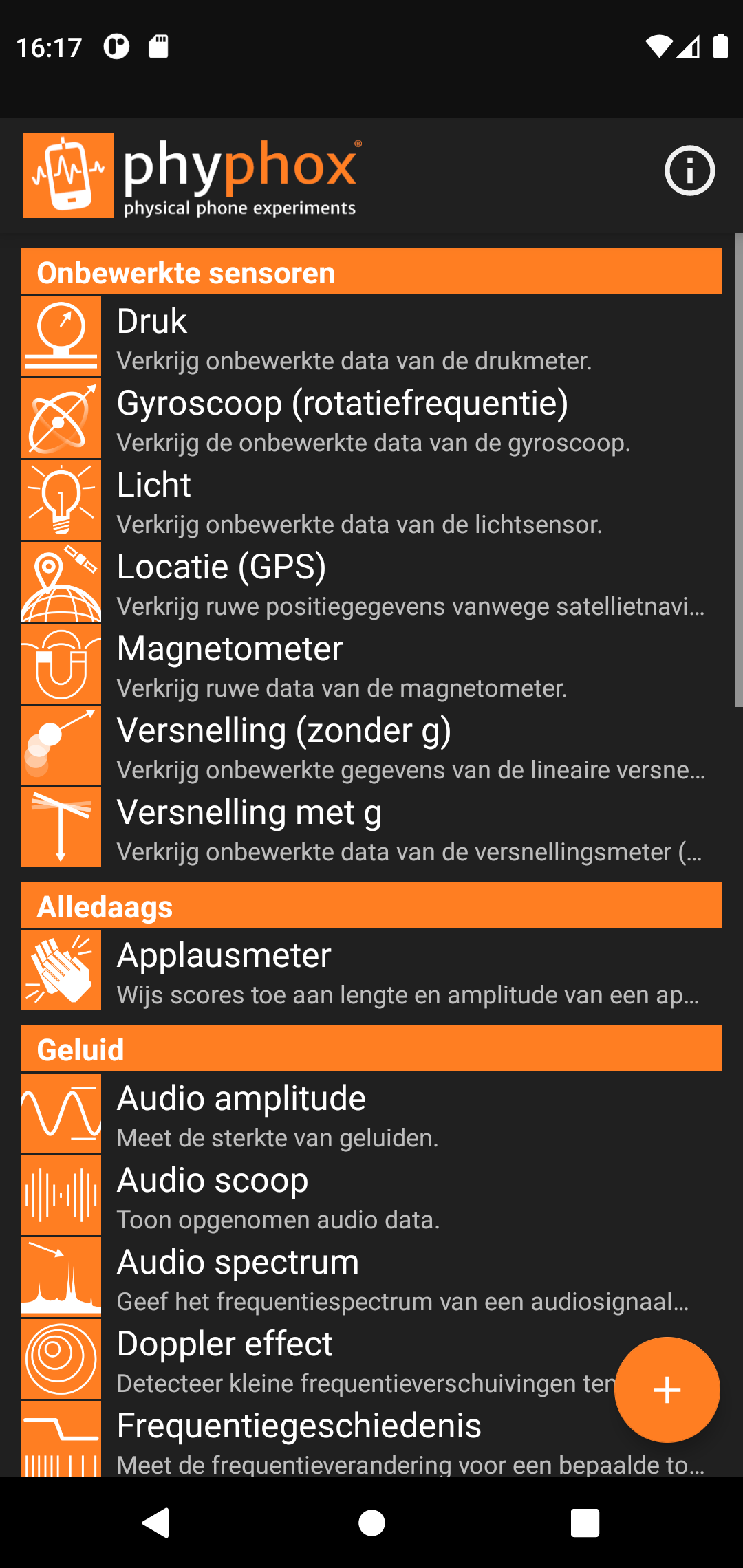Return to the home screen
The width and height of the screenshot is (743, 1568).
(x=371, y=1523)
